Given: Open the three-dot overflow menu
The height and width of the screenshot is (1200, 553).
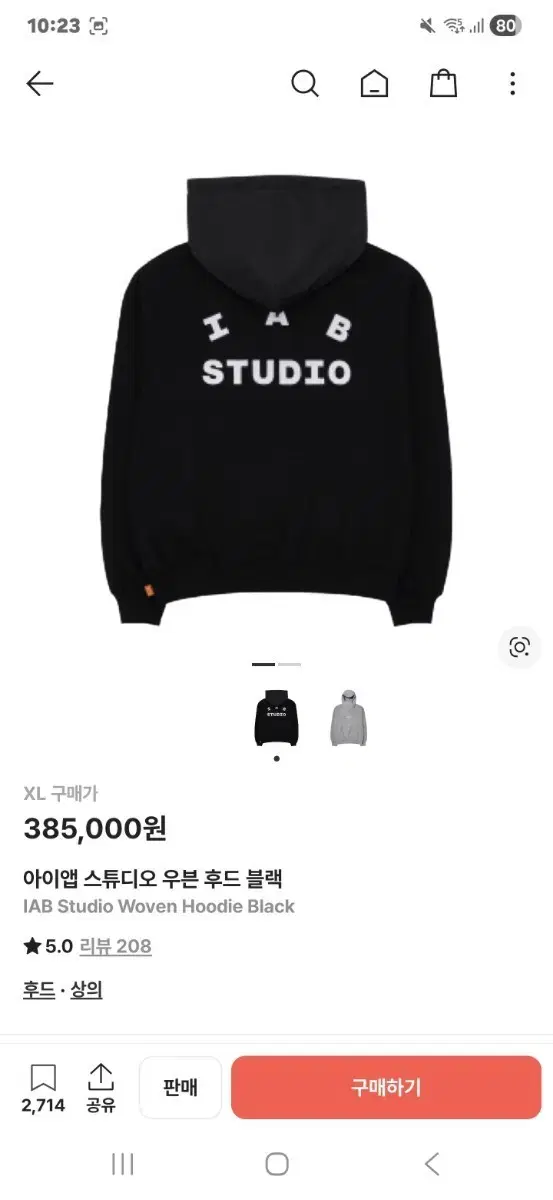Looking at the screenshot, I should (512, 84).
